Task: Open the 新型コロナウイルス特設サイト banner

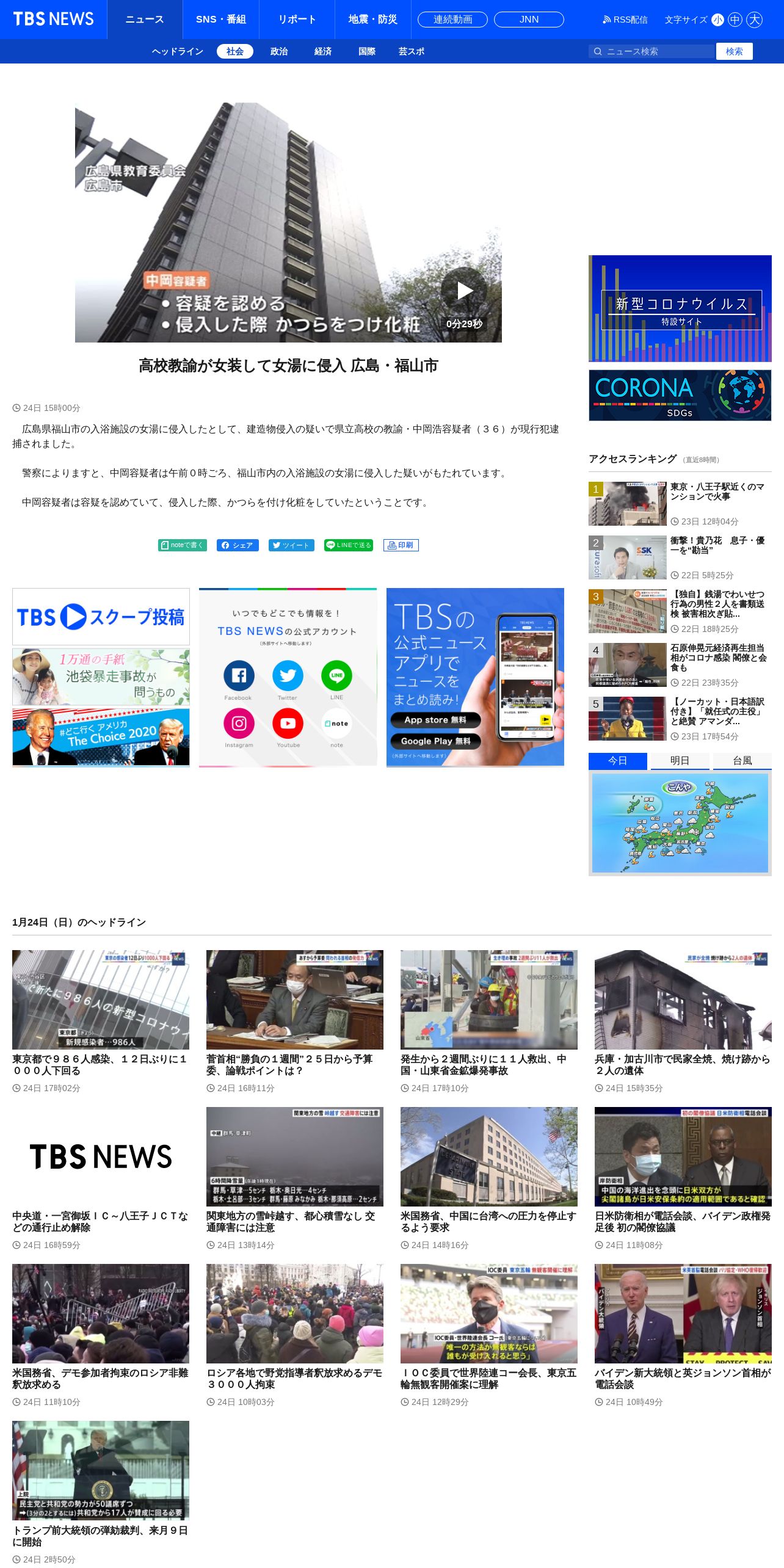Action: pyautogui.click(x=680, y=308)
